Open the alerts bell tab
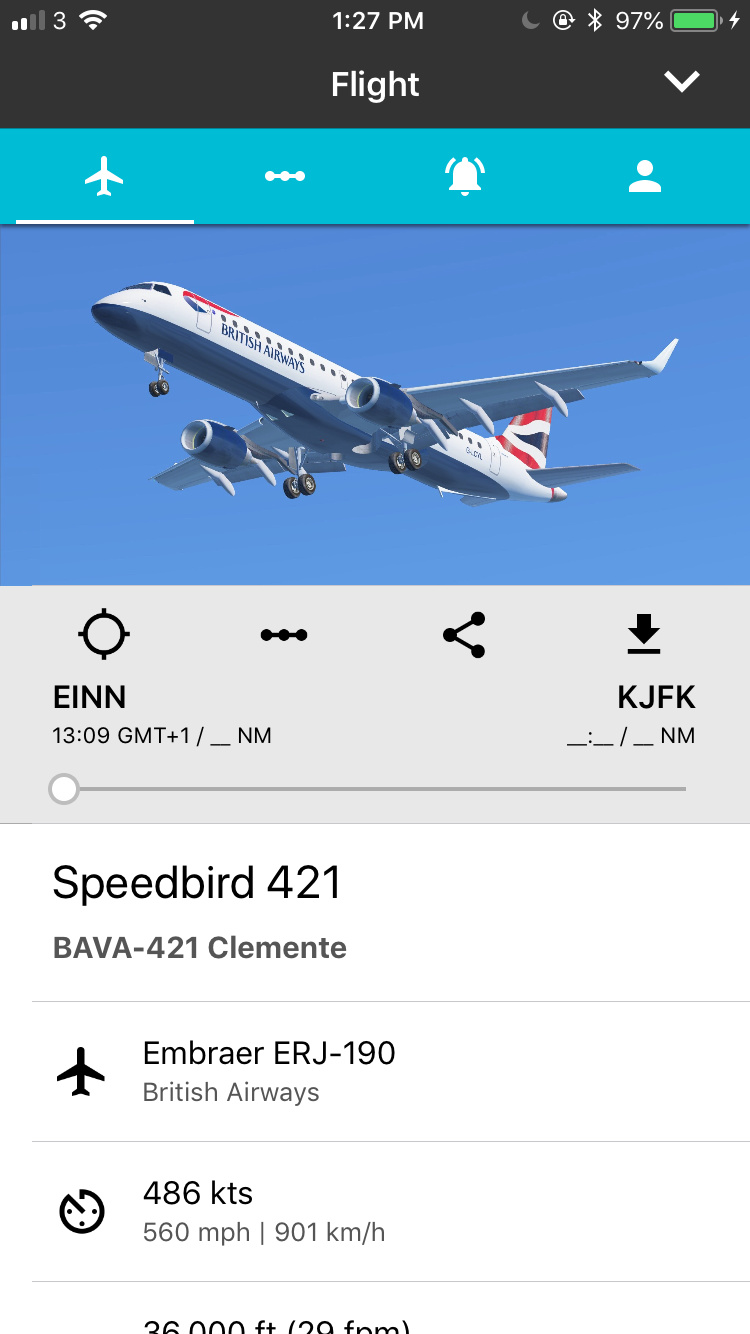Screen dimensions: 750x1334 [x=465, y=177]
